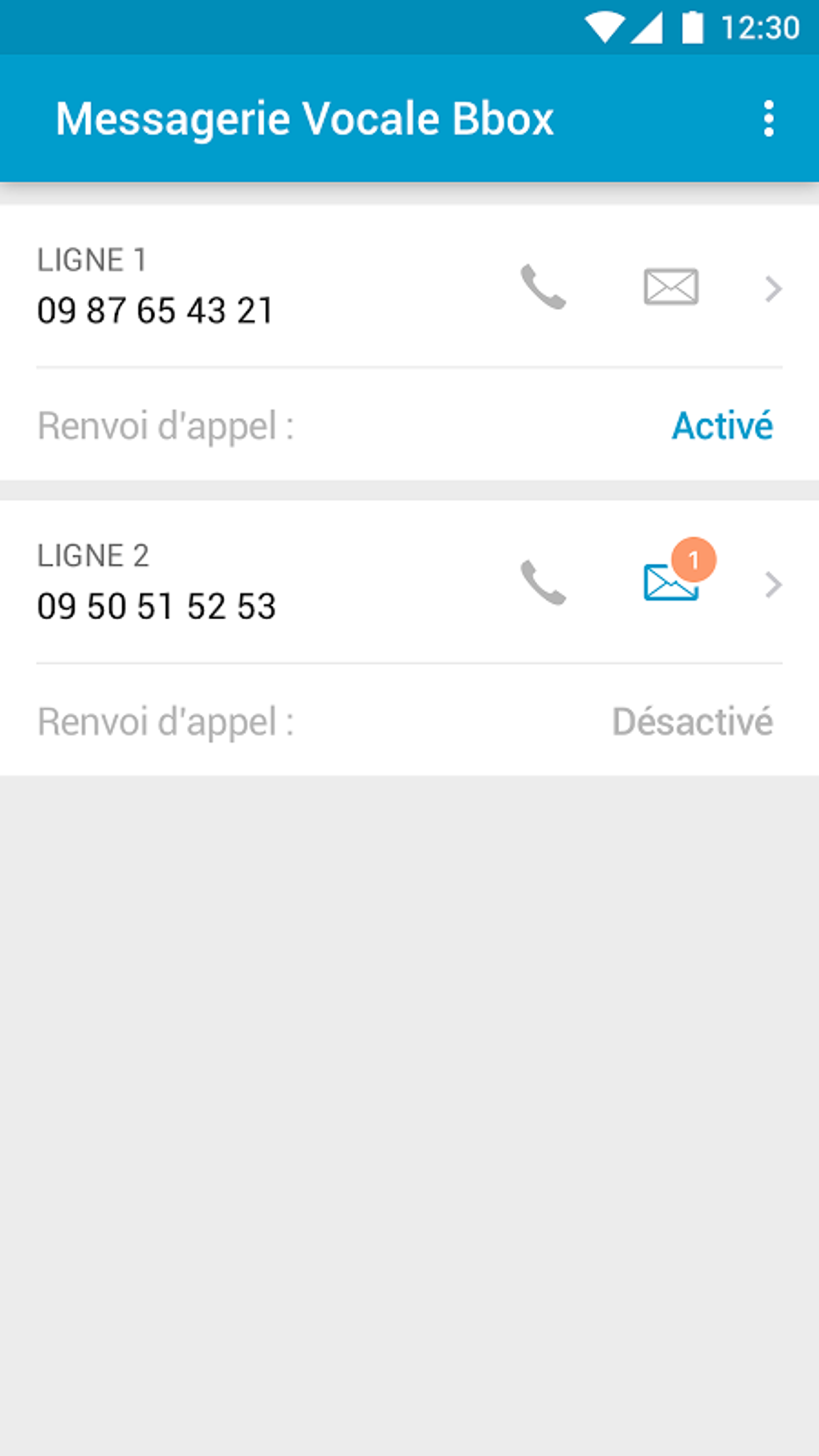Expand Ligne 1 details with its chevron
Image resolution: width=819 pixels, height=1456 pixels.
pyautogui.click(x=773, y=289)
